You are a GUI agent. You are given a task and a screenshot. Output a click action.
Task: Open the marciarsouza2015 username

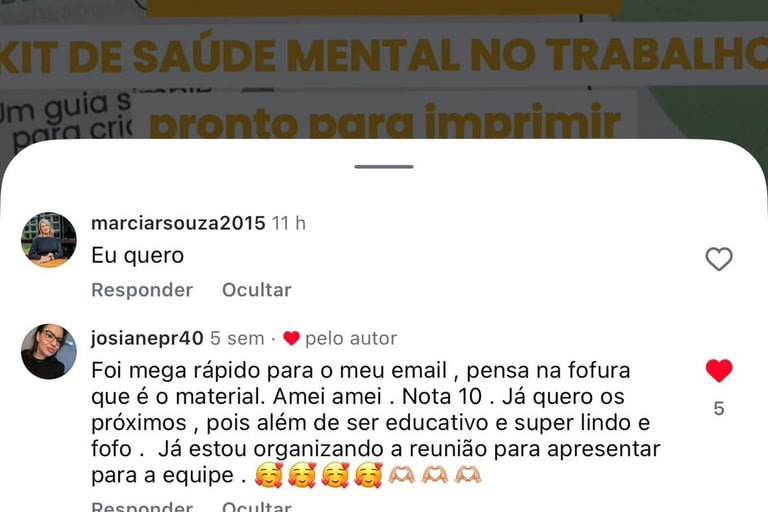point(178,223)
